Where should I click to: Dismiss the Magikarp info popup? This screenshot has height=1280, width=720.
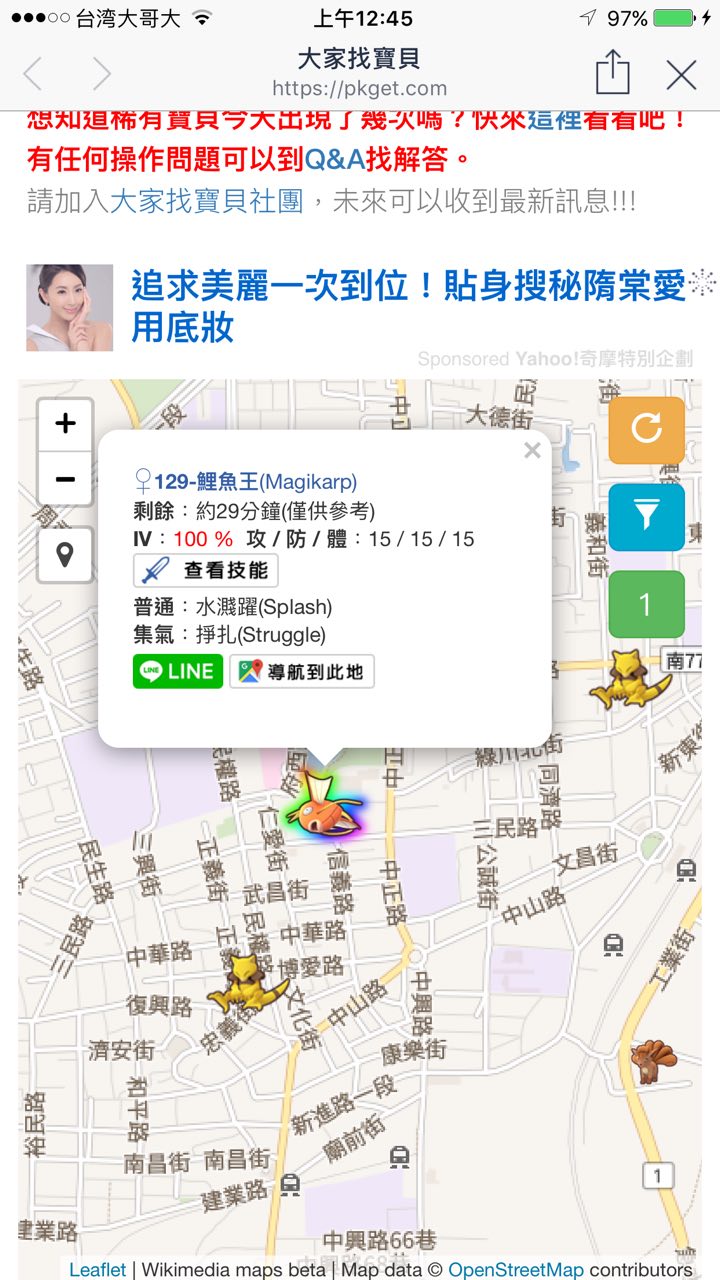coord(532,451)
